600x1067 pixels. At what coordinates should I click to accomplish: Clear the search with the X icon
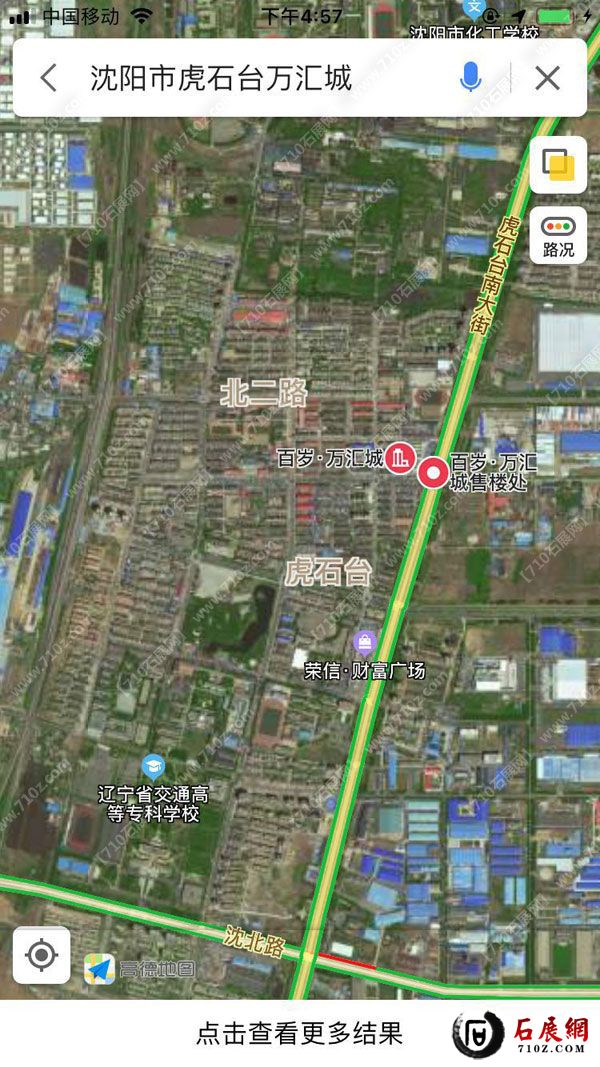click(547, 78)
